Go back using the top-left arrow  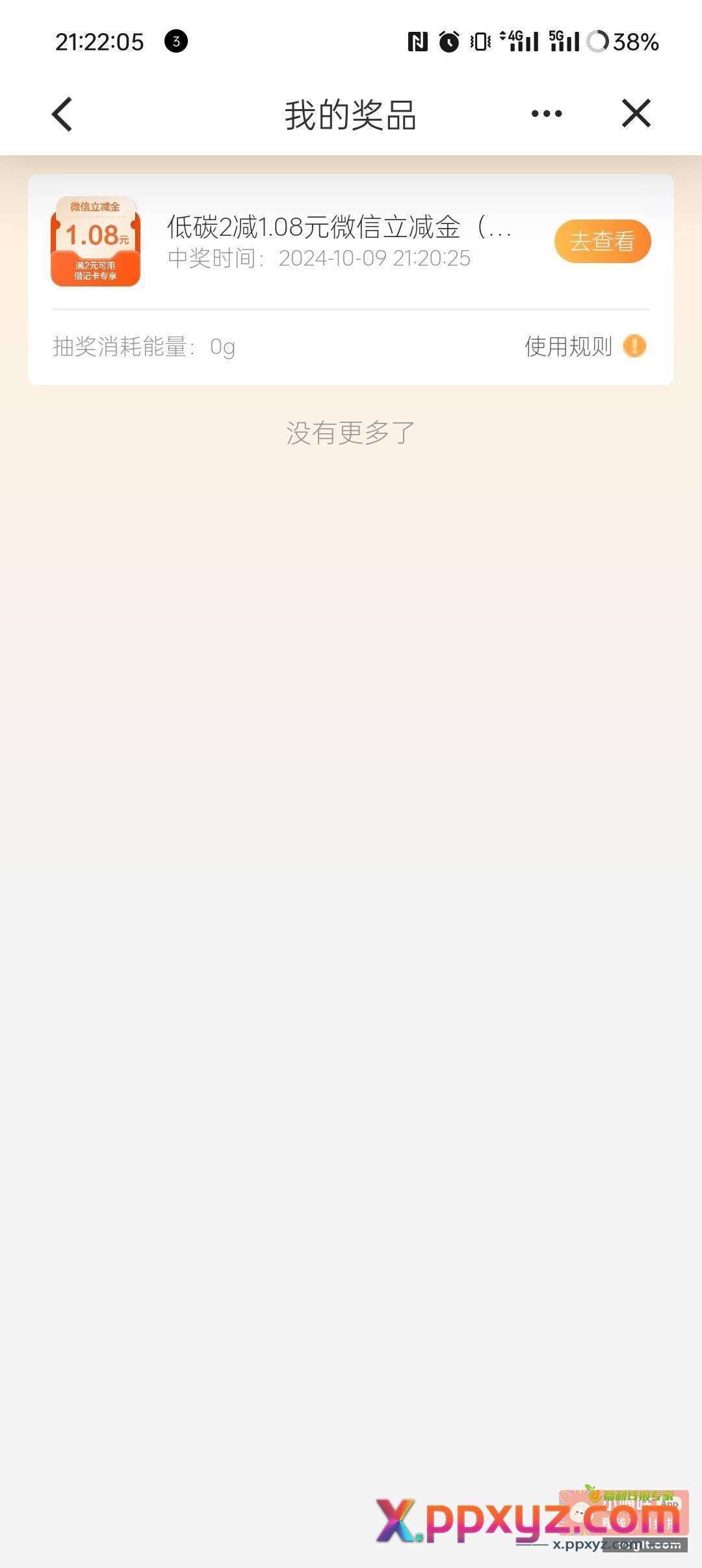tap(62, 115)
